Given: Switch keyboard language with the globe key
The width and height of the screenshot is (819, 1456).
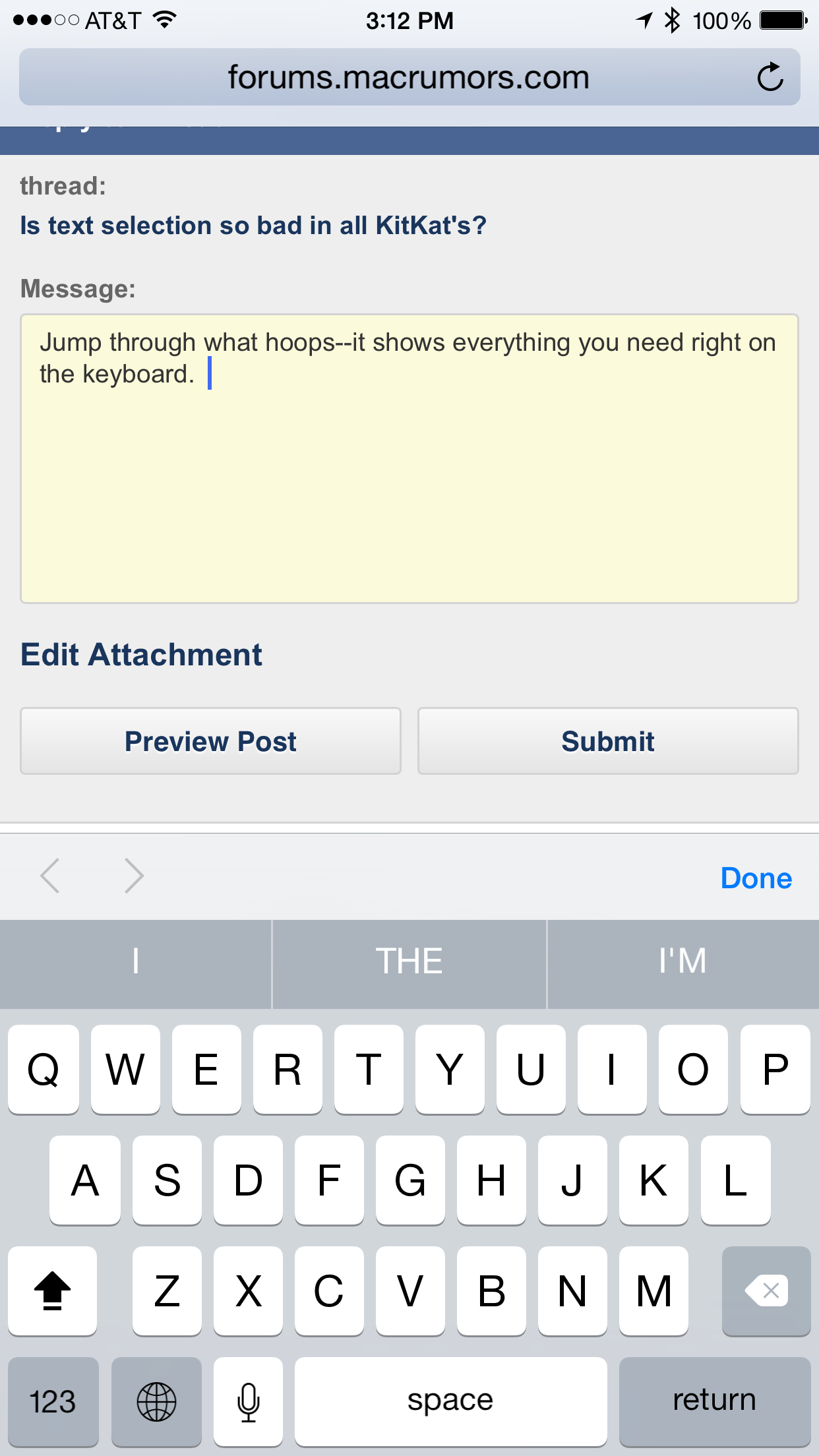Looking at the screenshot, I should tap(156, 1401).
